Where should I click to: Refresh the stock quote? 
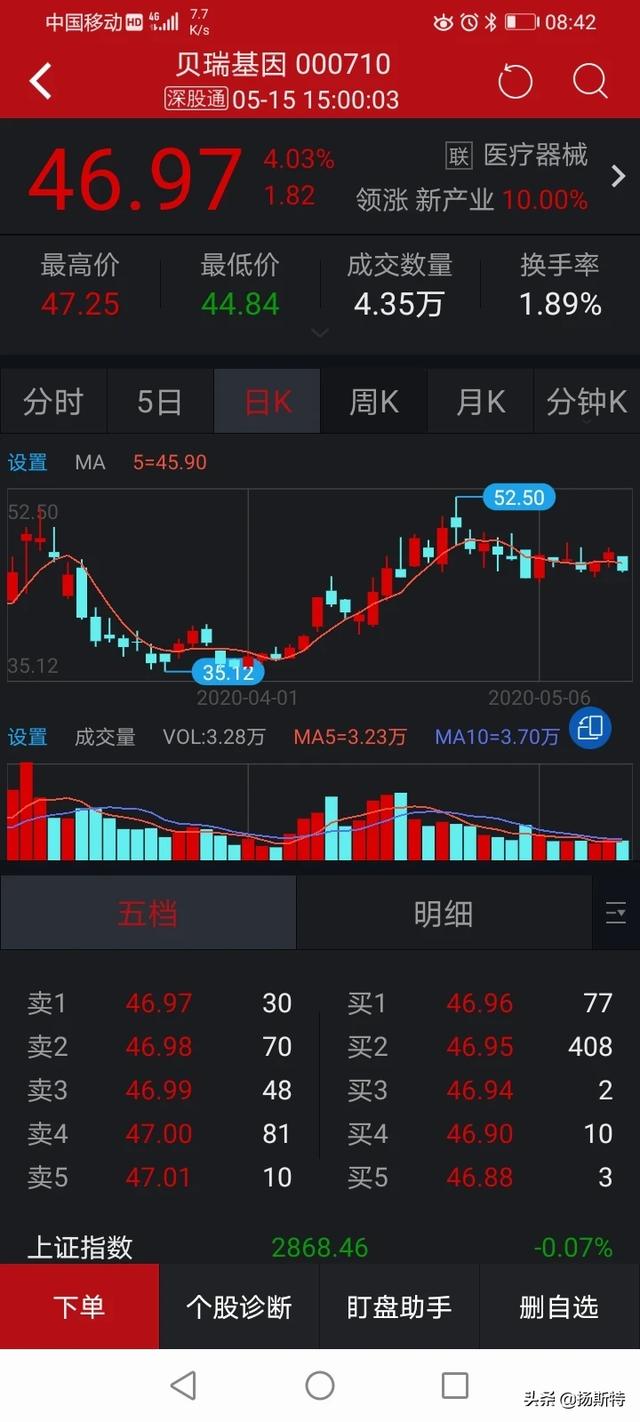(515, 81)
